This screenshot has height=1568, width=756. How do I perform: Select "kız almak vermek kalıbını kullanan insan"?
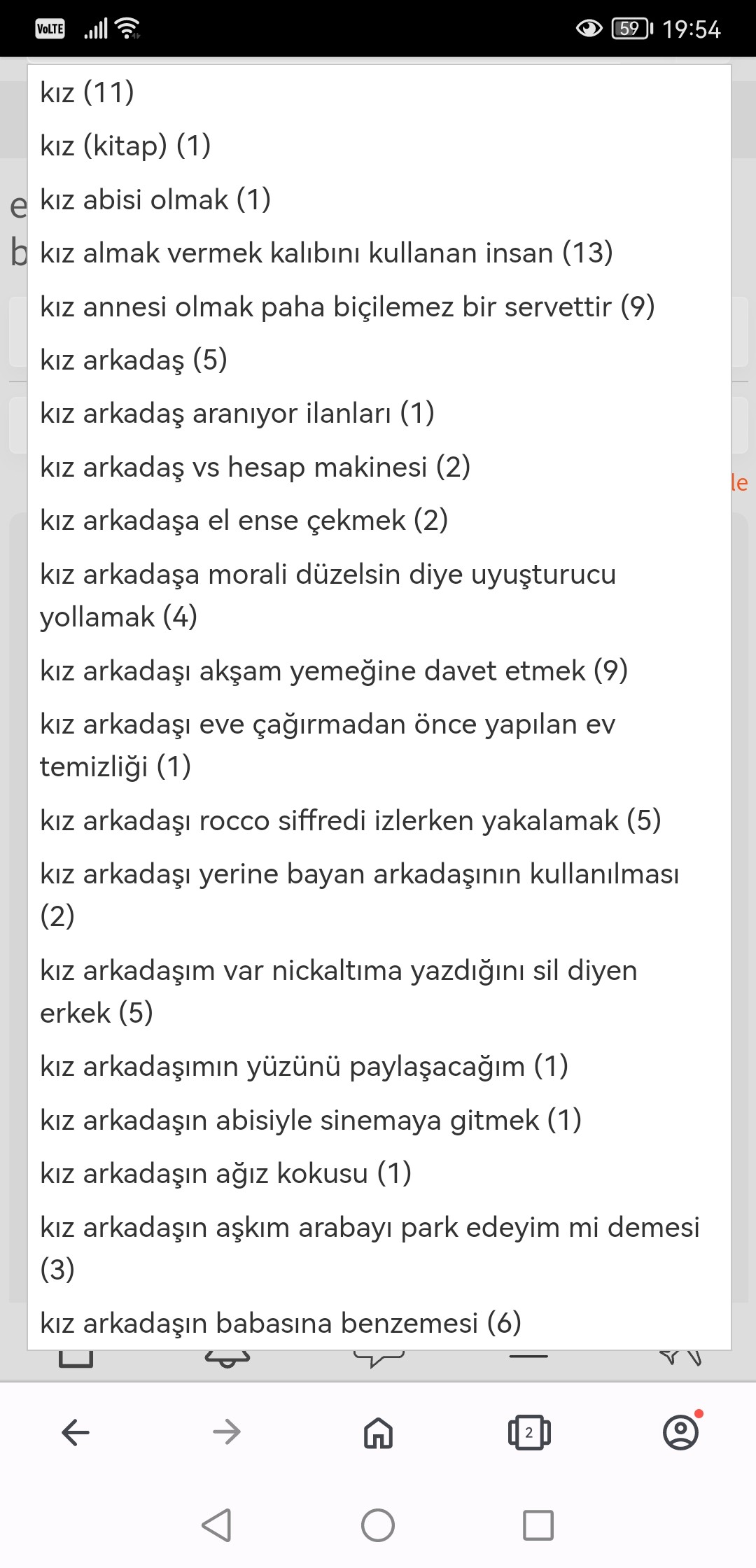click(379, 253)
